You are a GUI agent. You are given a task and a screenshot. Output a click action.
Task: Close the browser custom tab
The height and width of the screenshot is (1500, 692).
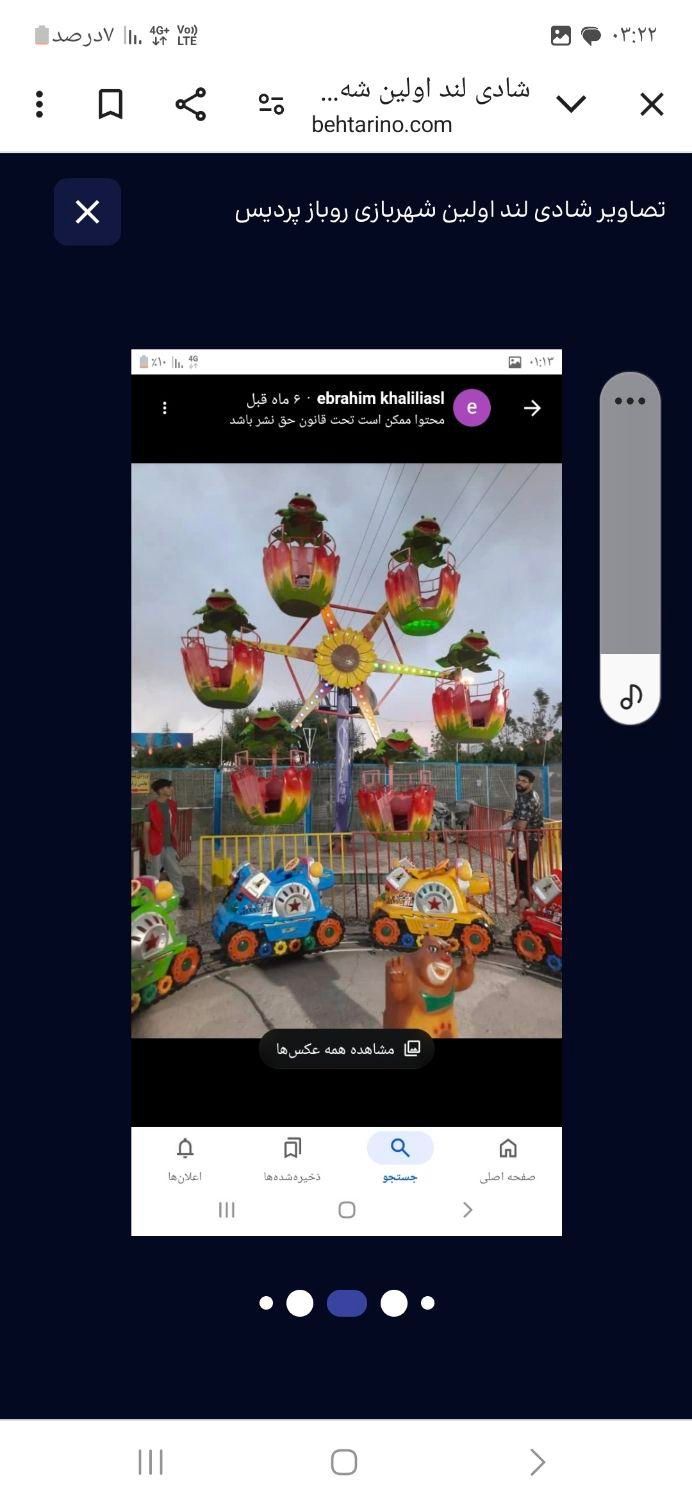652,104
